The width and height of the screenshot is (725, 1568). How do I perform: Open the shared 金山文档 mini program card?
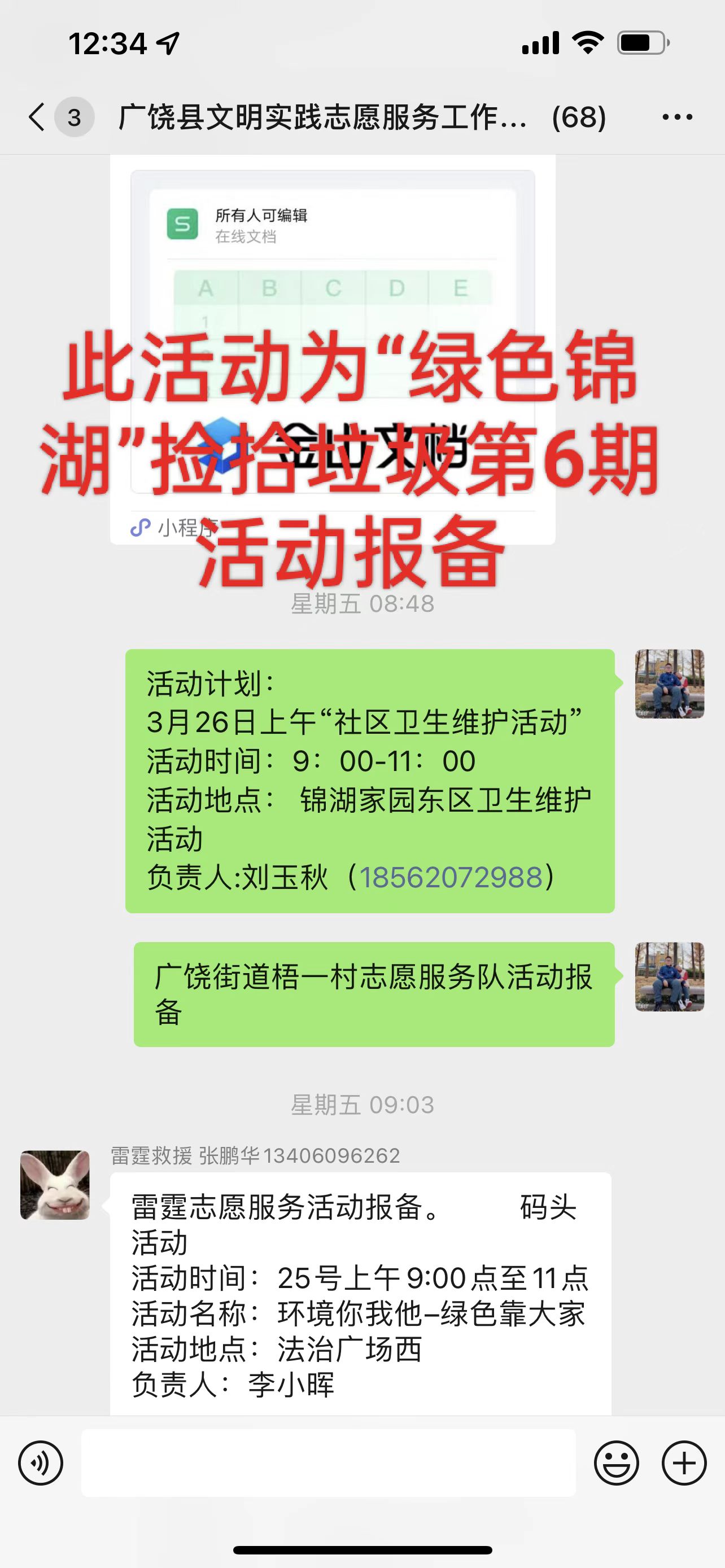pyautogui.click(x=333, y=349)
